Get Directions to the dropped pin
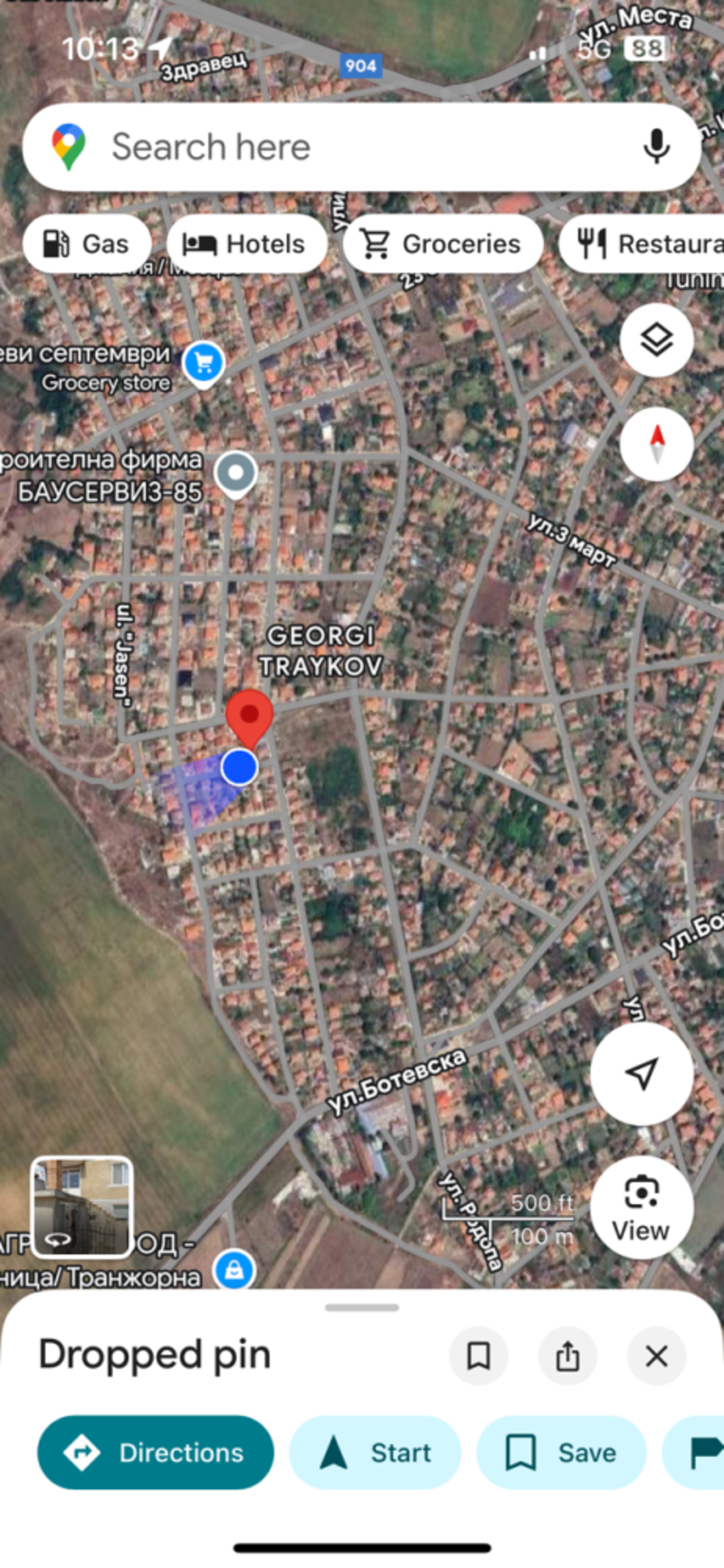 point(155,1452)
